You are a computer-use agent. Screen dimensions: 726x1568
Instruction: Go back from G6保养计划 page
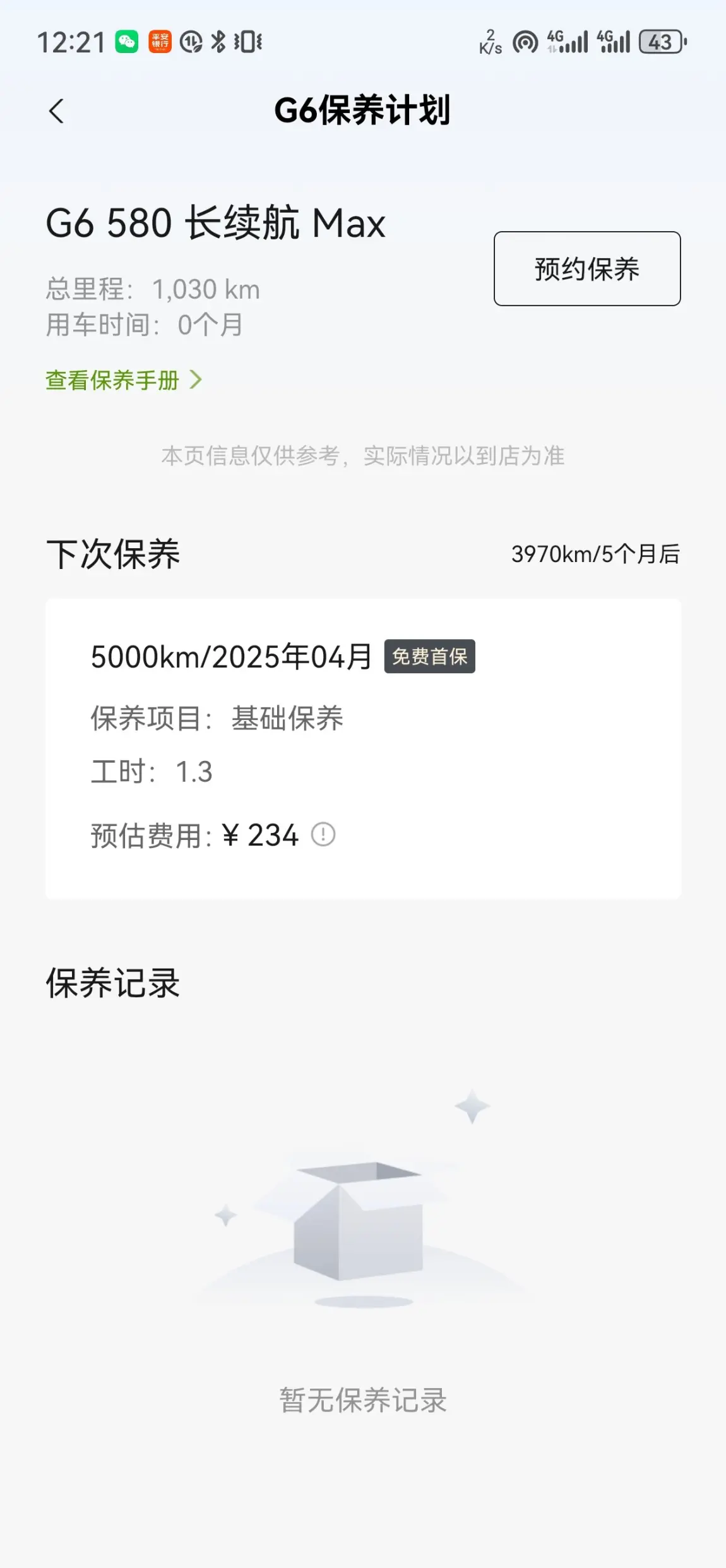pyautogui.click(x=56, y=111)
